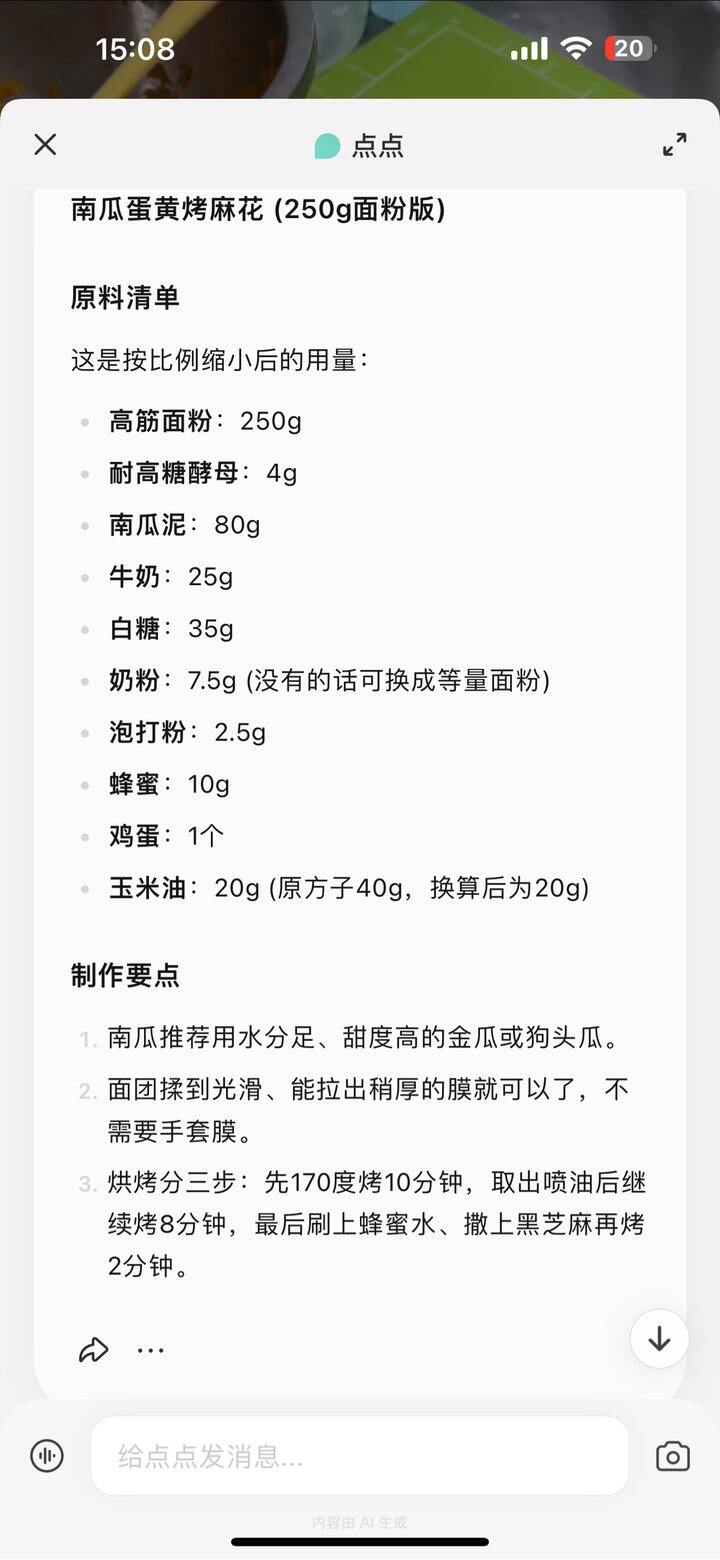Jump to the latest message arrow
720x1560 pixels.
pos(659,1339)
